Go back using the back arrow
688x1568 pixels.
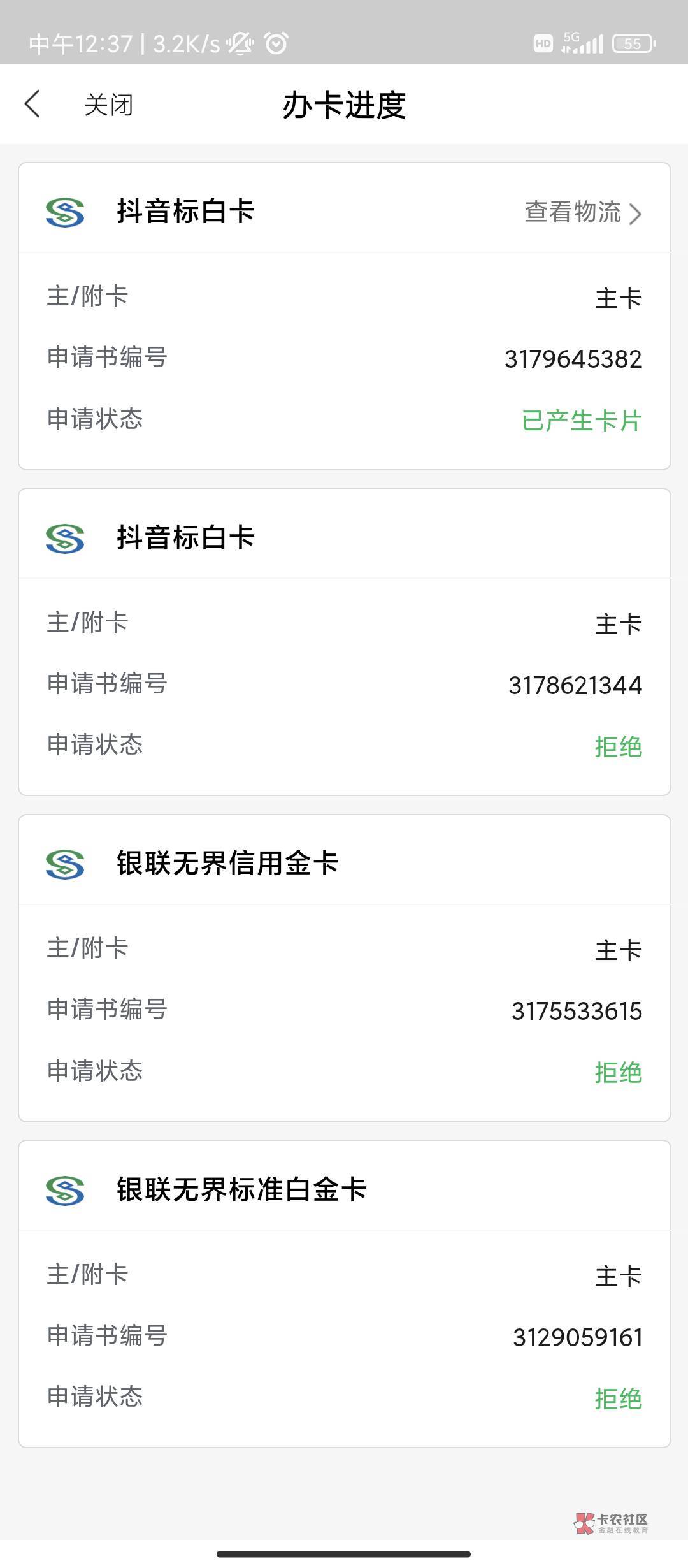point(32,104)
